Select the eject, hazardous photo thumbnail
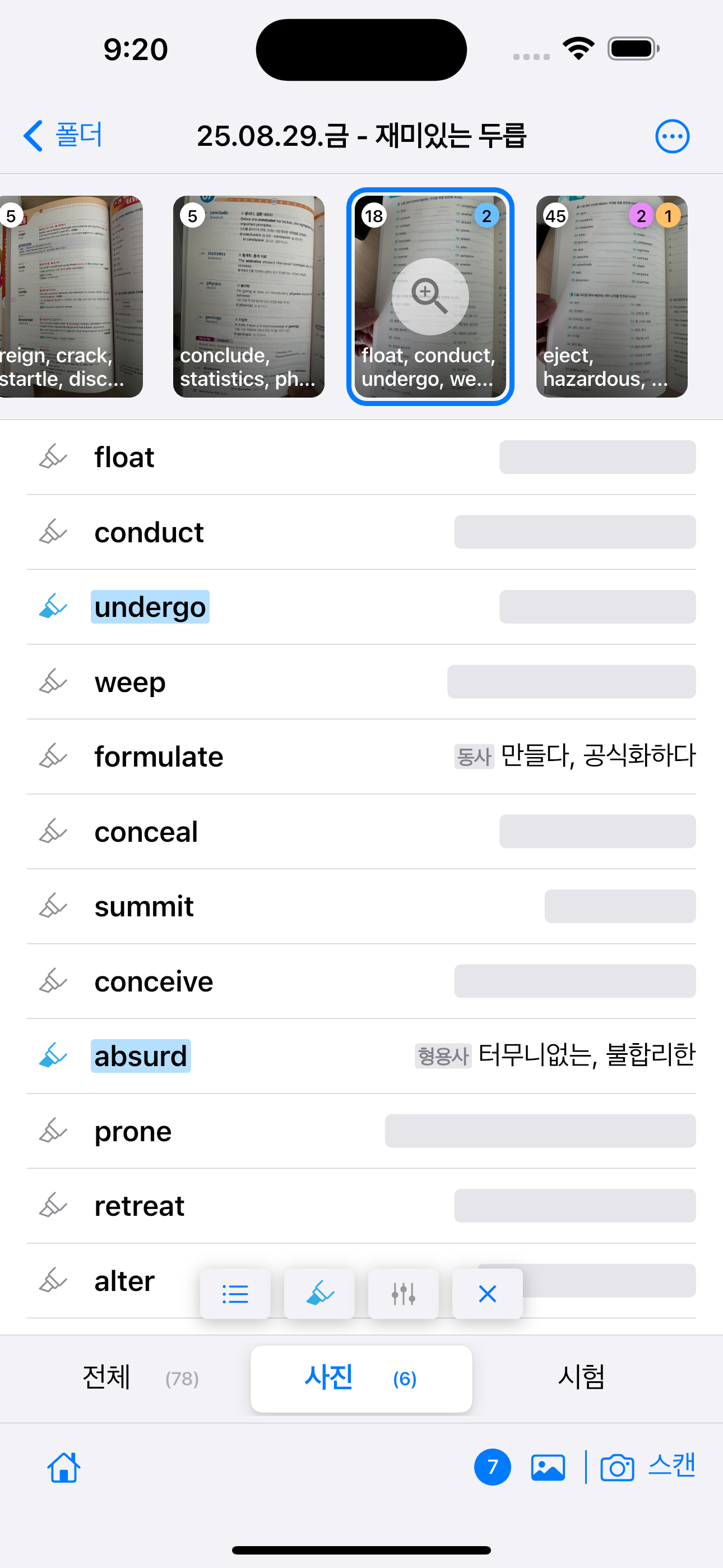Viewport: 723px width, 1568px height. pyautogui.click(x=611, y=297)
